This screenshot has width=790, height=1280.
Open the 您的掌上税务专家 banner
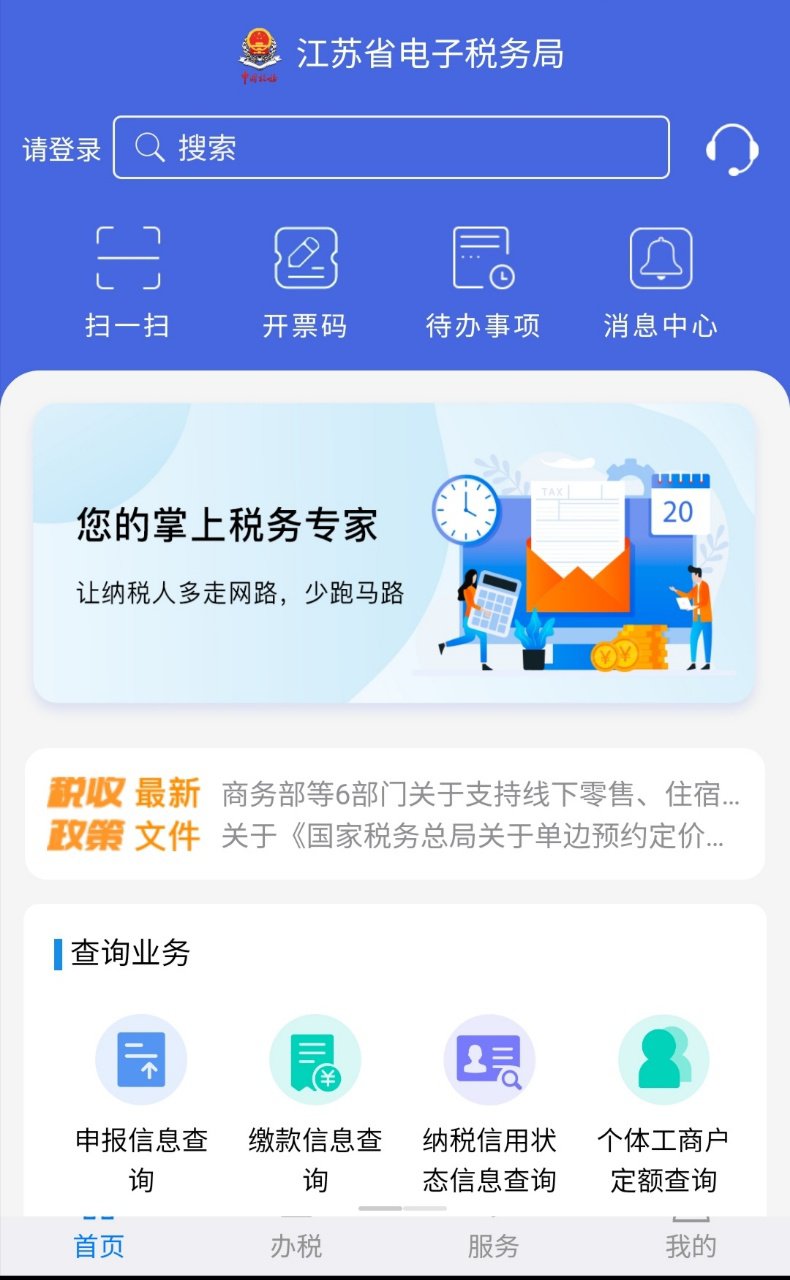click(x=394, y=553)
